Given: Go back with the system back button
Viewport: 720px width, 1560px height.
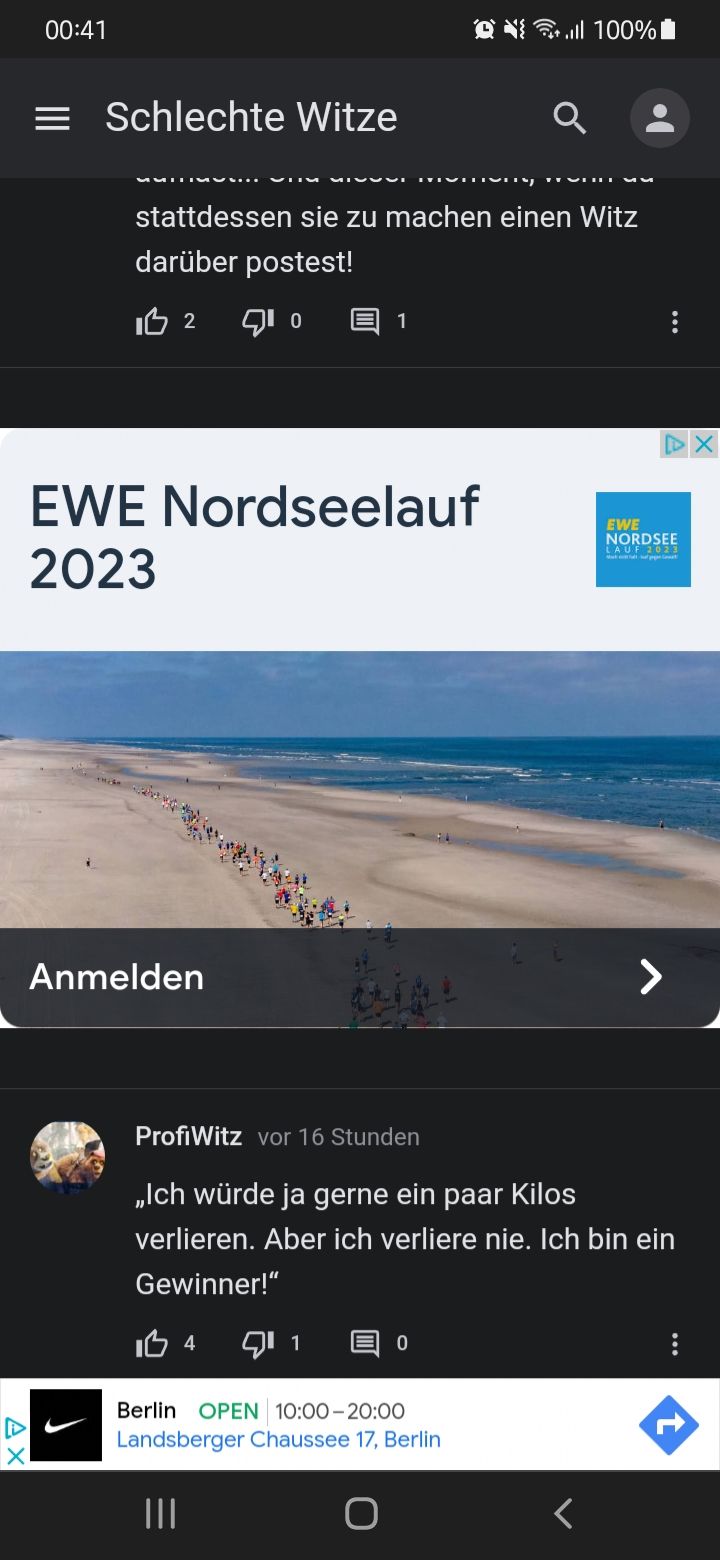Looking at the screenshot, I should pyautogui.click(x=563, y=1513).
